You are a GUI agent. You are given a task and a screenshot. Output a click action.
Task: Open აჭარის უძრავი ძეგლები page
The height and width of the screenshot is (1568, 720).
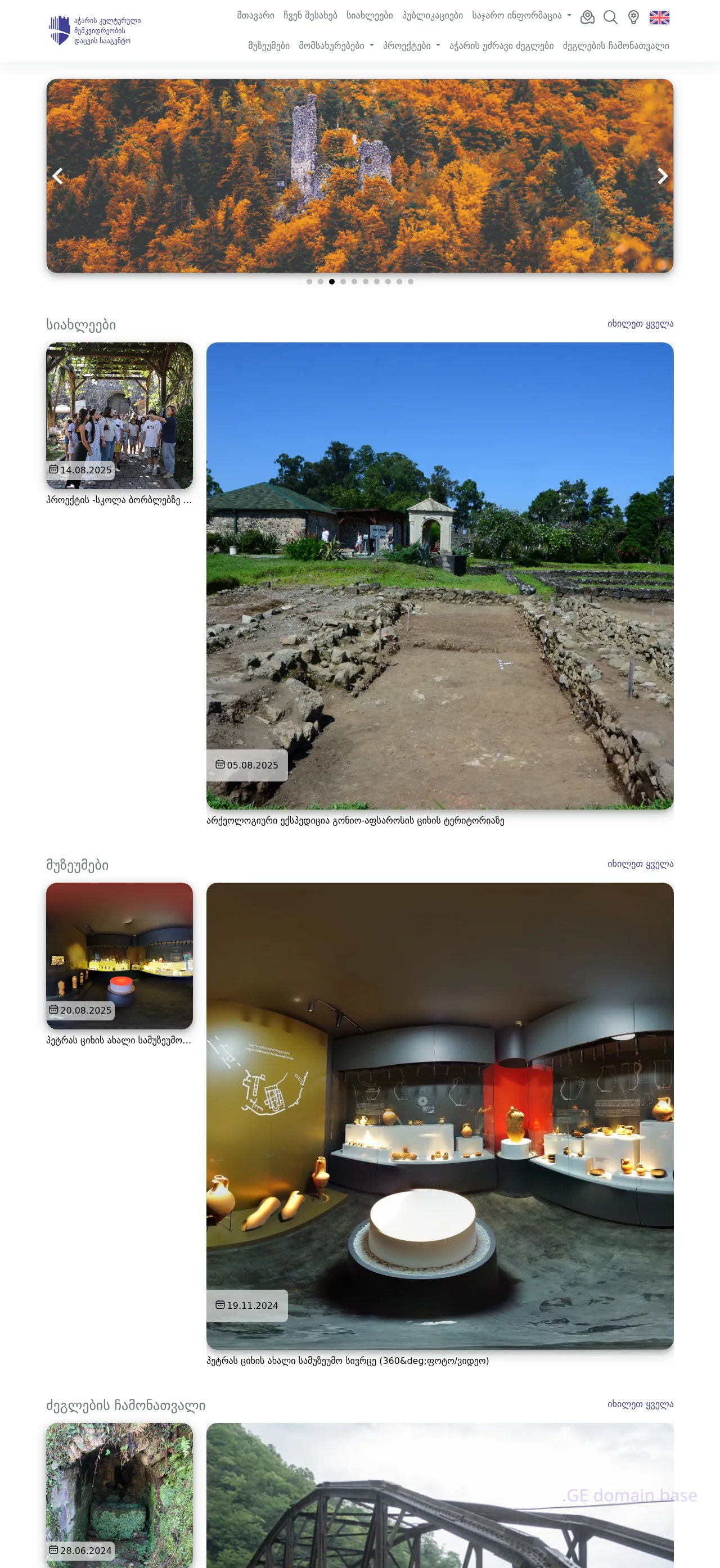[x=501, y=46]
